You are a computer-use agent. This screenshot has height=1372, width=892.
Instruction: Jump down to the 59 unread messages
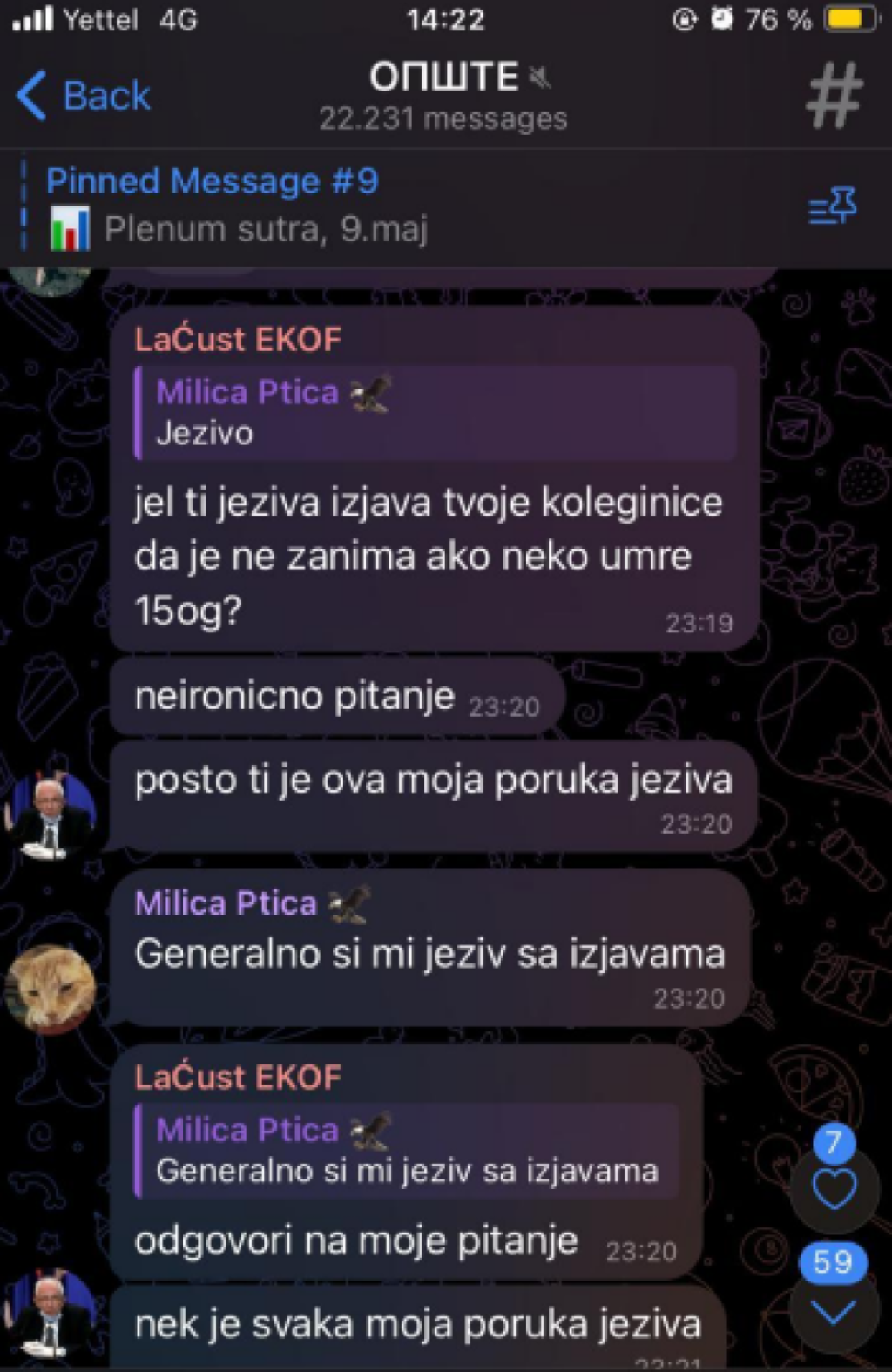(834, 1312)
